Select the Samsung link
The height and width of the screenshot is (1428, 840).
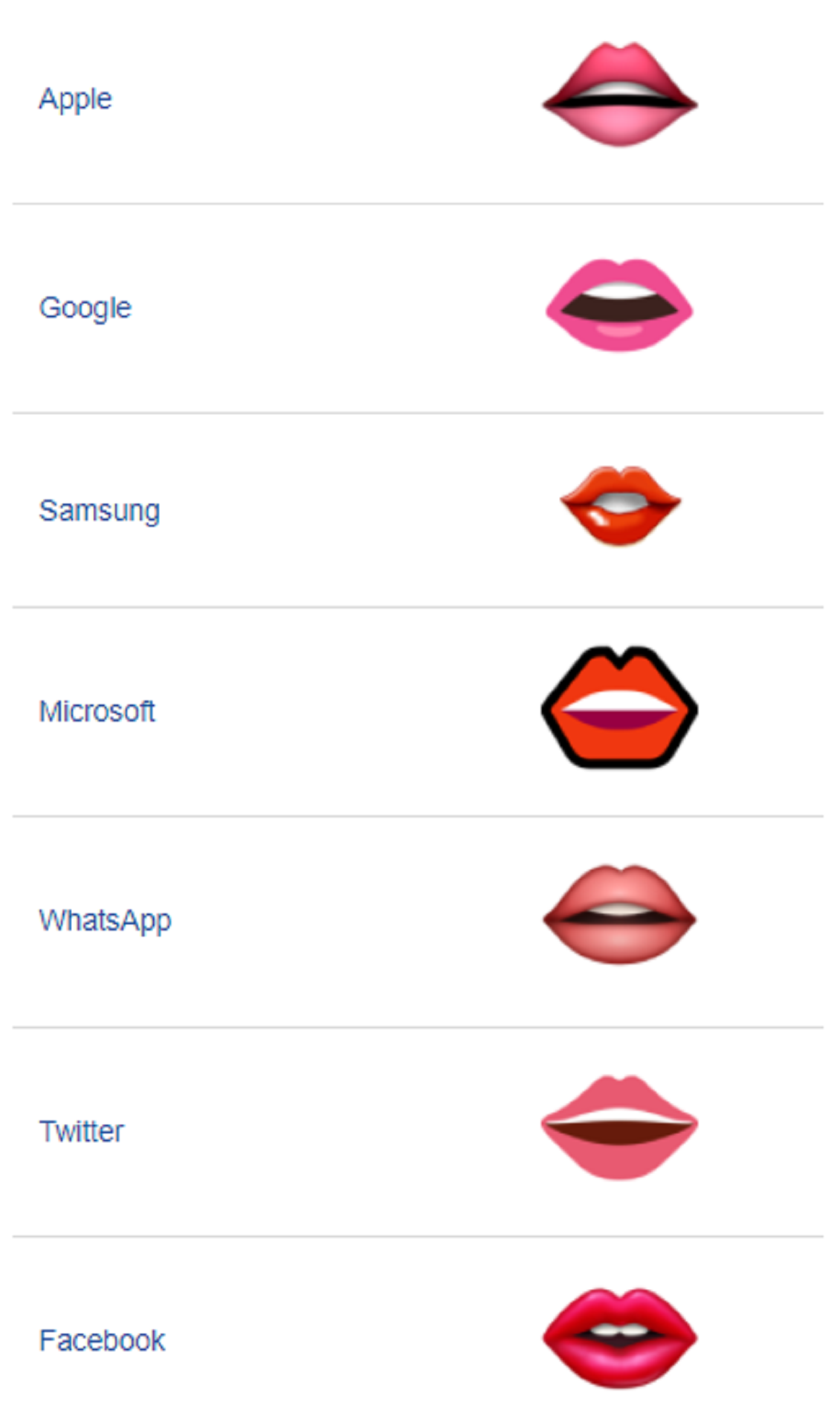(x=99, y=511)
